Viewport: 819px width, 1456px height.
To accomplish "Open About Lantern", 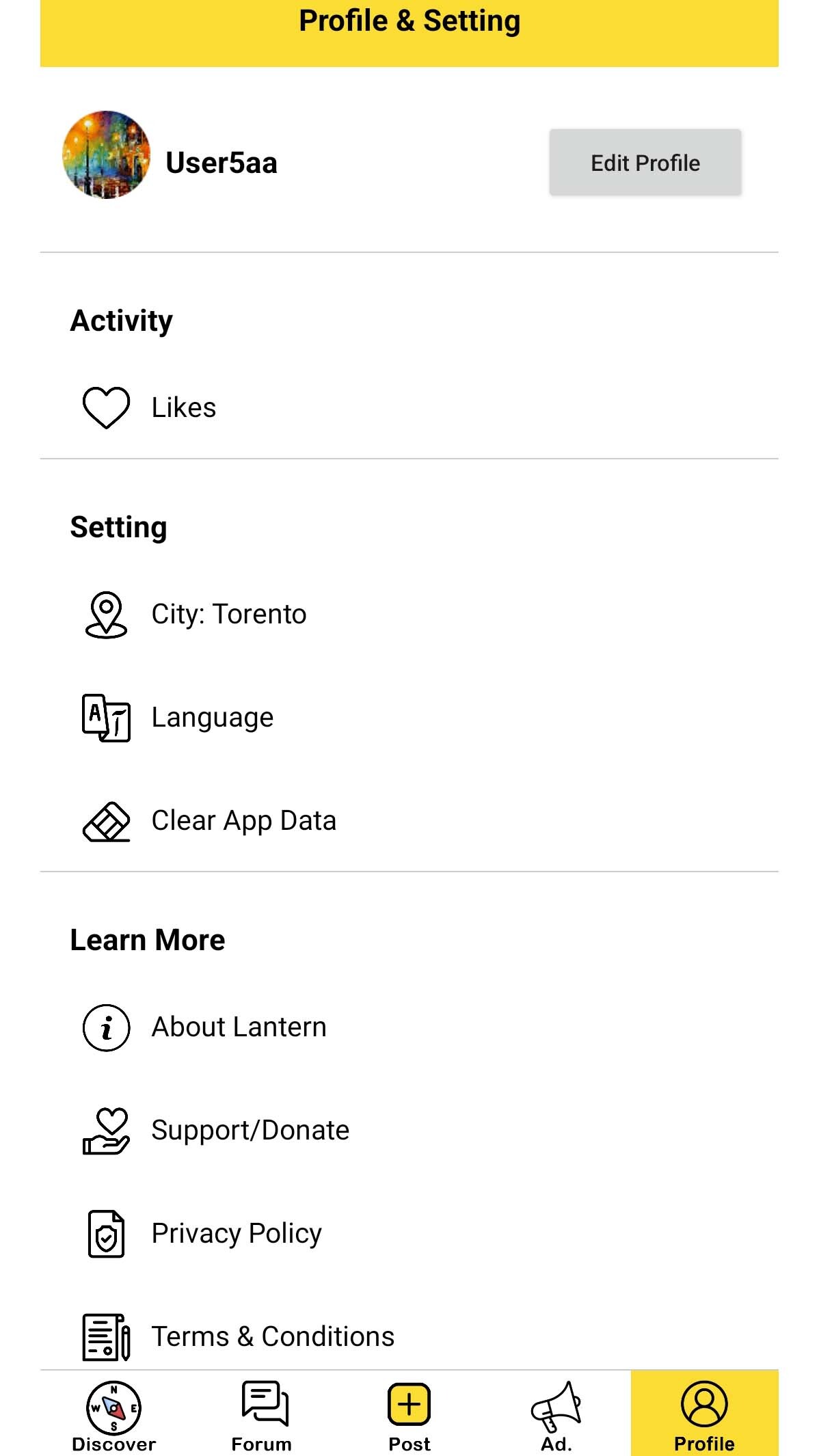I will coord(239,1027).
